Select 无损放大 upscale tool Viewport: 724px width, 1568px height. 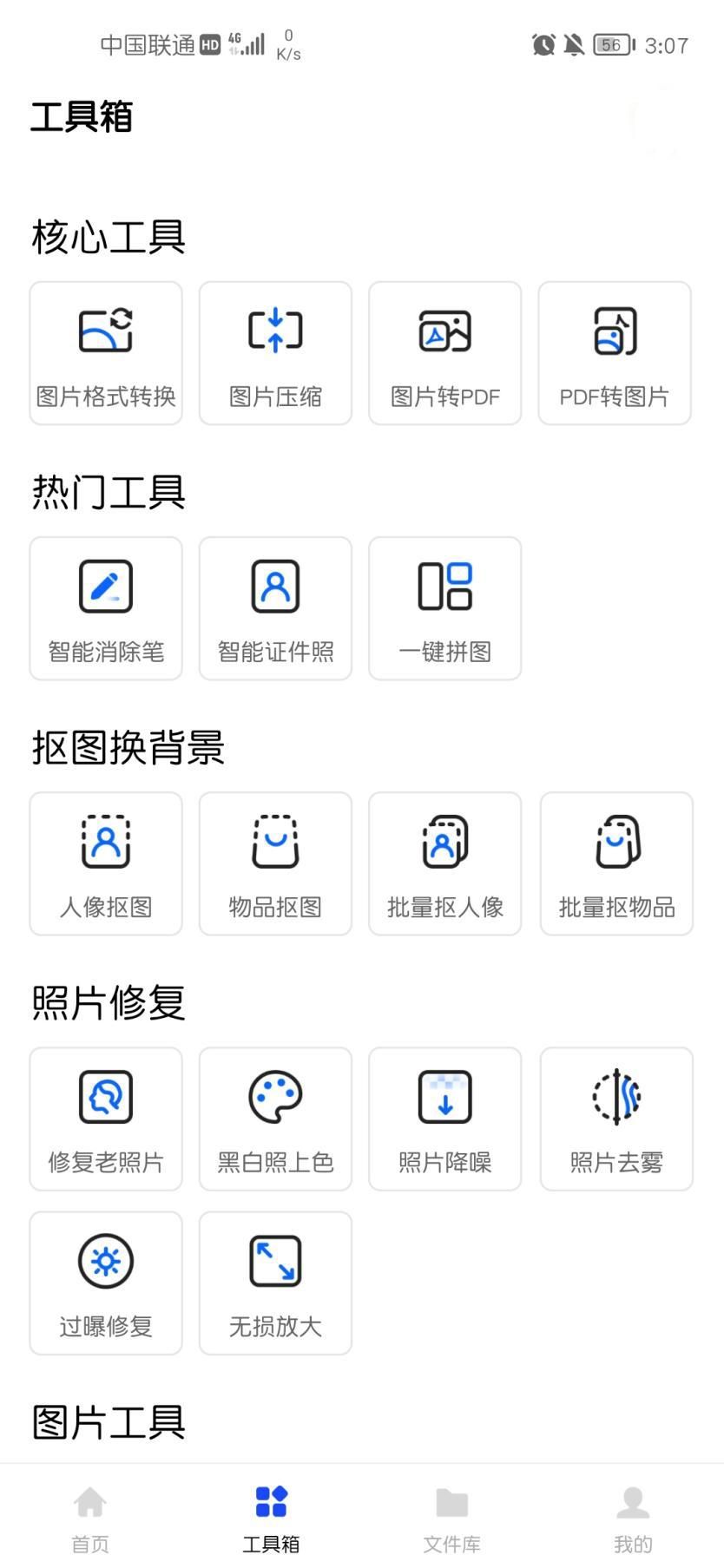tap(275, 1283)
